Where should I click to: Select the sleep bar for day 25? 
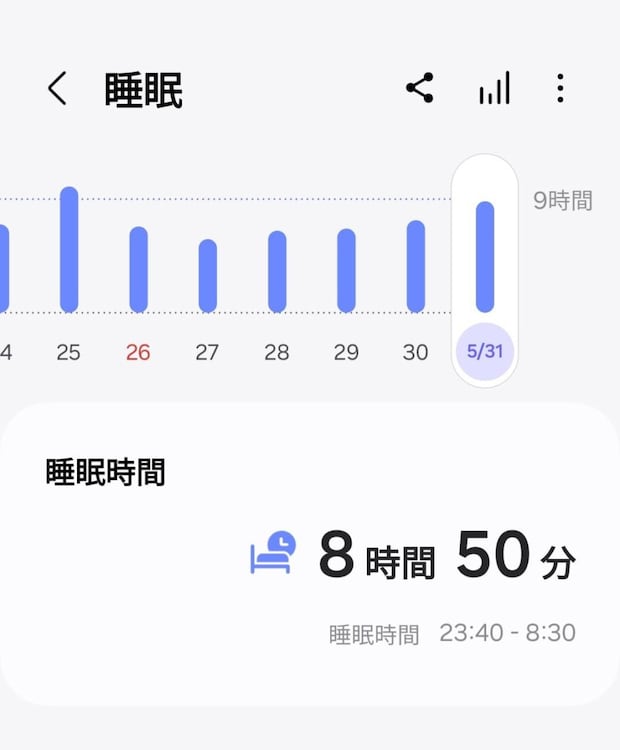point(69,250)
